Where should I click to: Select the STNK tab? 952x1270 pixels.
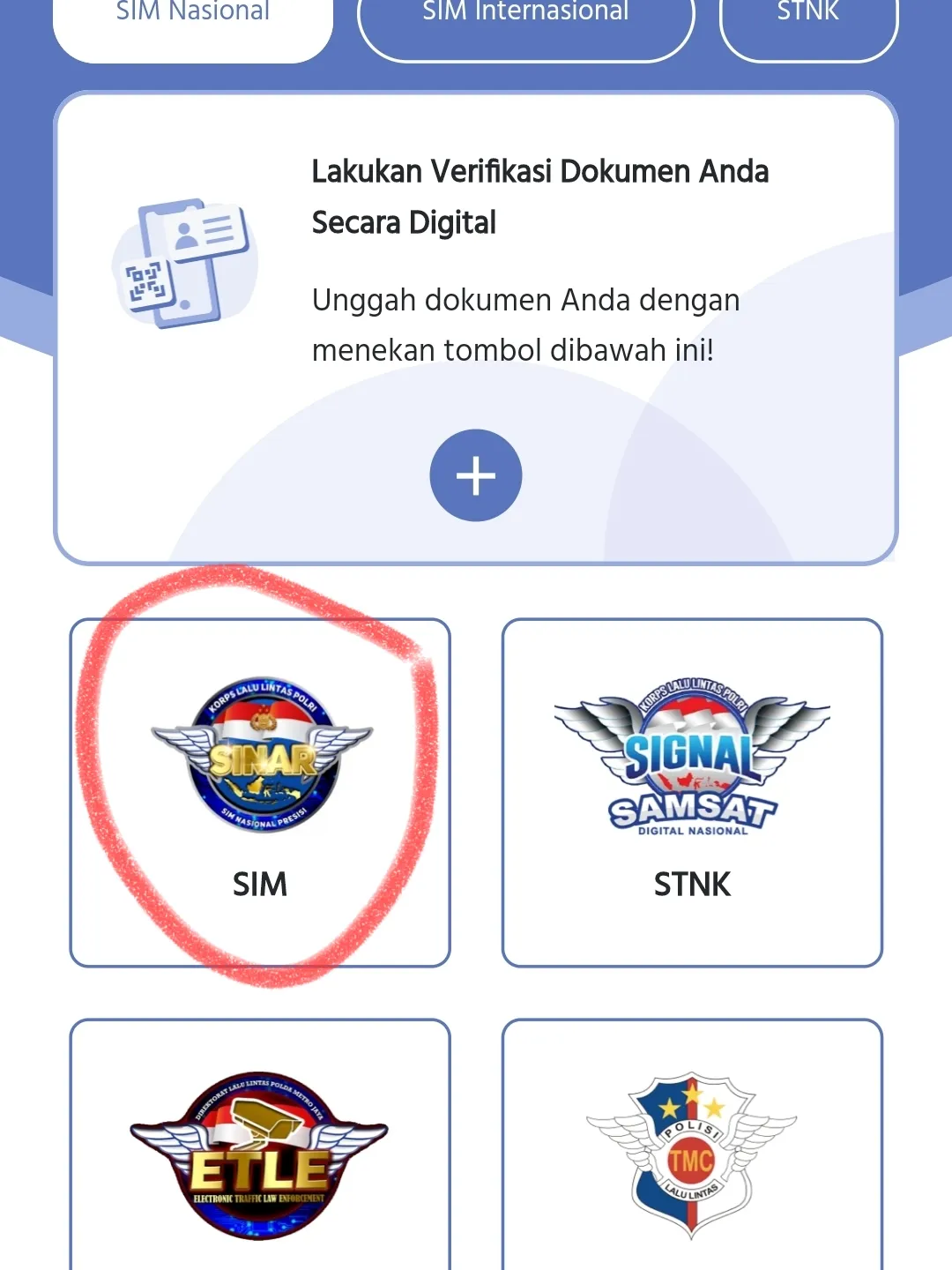(x=808, y=22)
